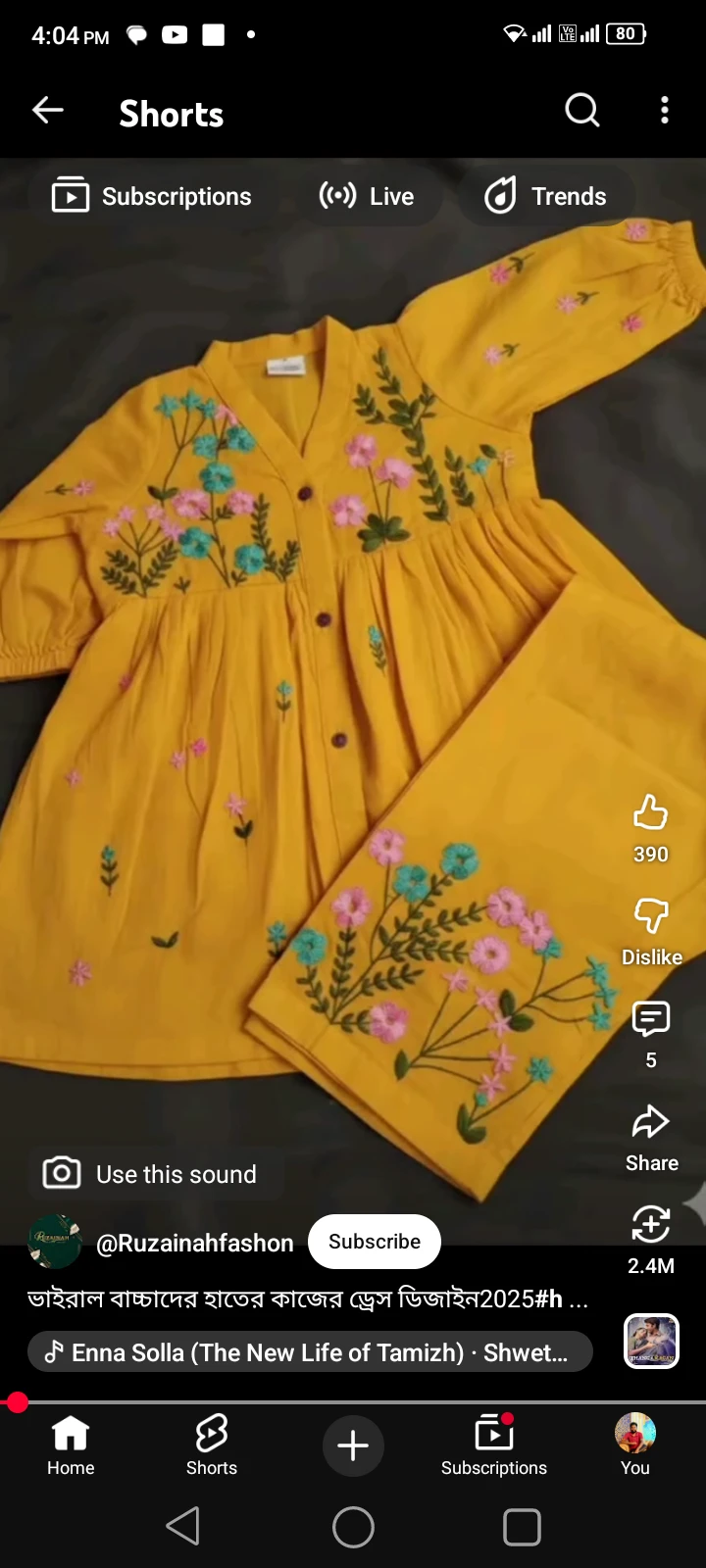Switch to the Home tab
The height and width of the screenshot is (1568, 706).
click(71, 1445)
